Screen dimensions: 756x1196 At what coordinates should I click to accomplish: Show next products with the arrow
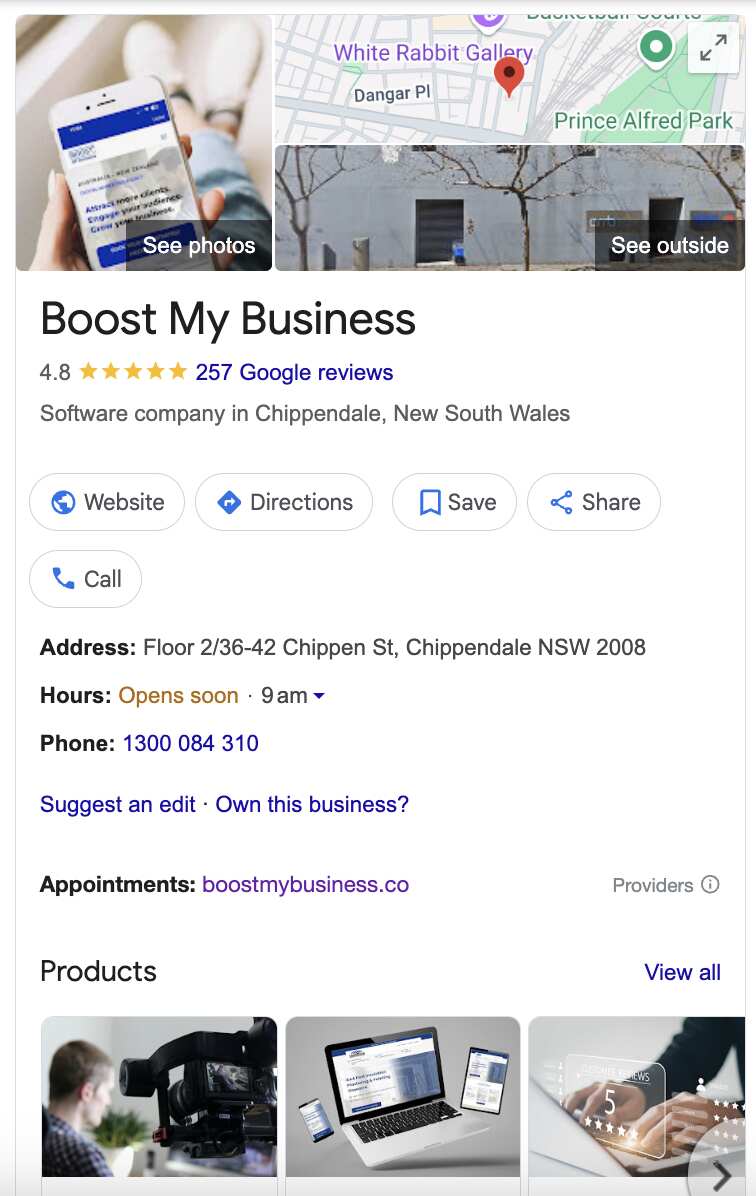pos(721,1177)
